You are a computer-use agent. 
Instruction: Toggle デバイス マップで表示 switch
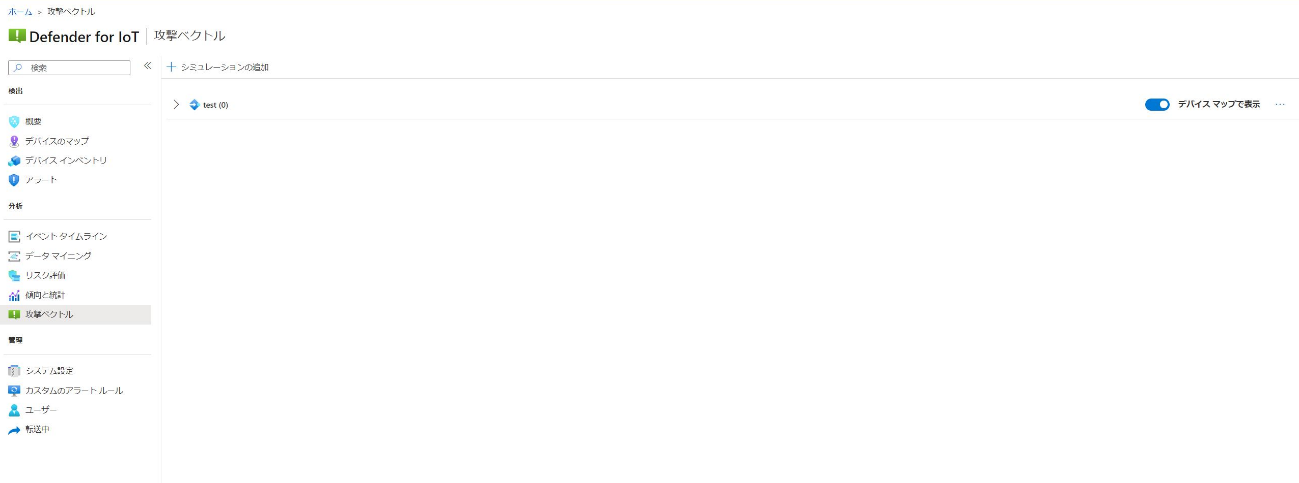(1157, 104)
